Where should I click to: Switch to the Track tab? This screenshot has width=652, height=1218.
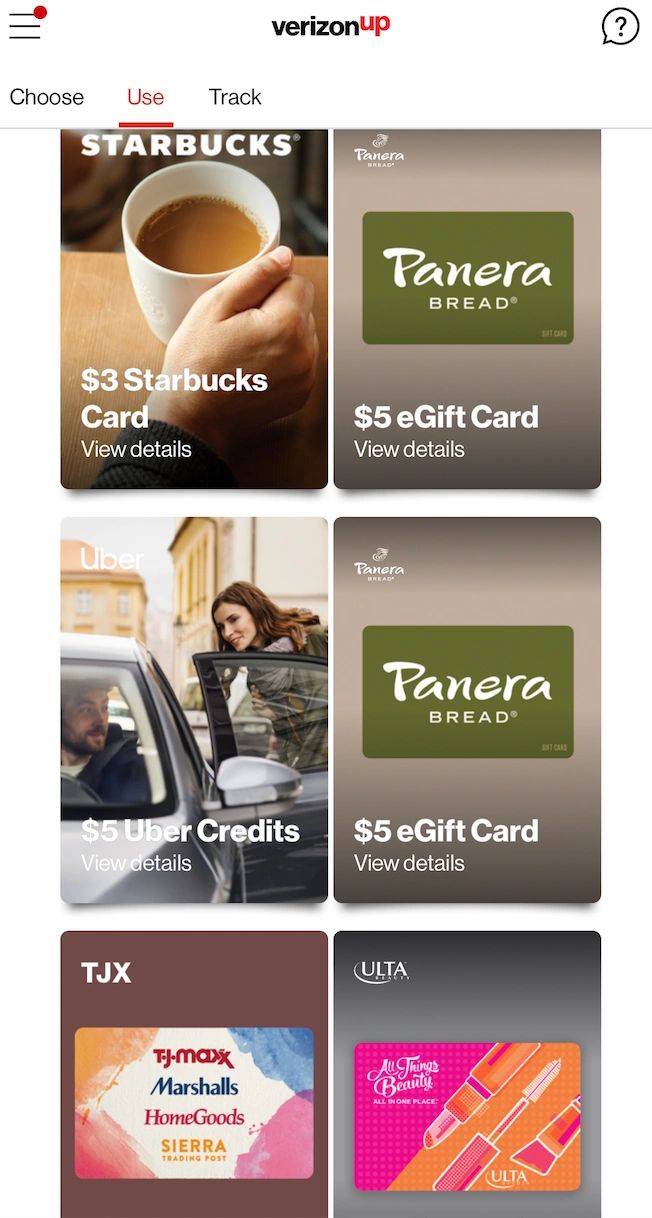pos(235,97)
